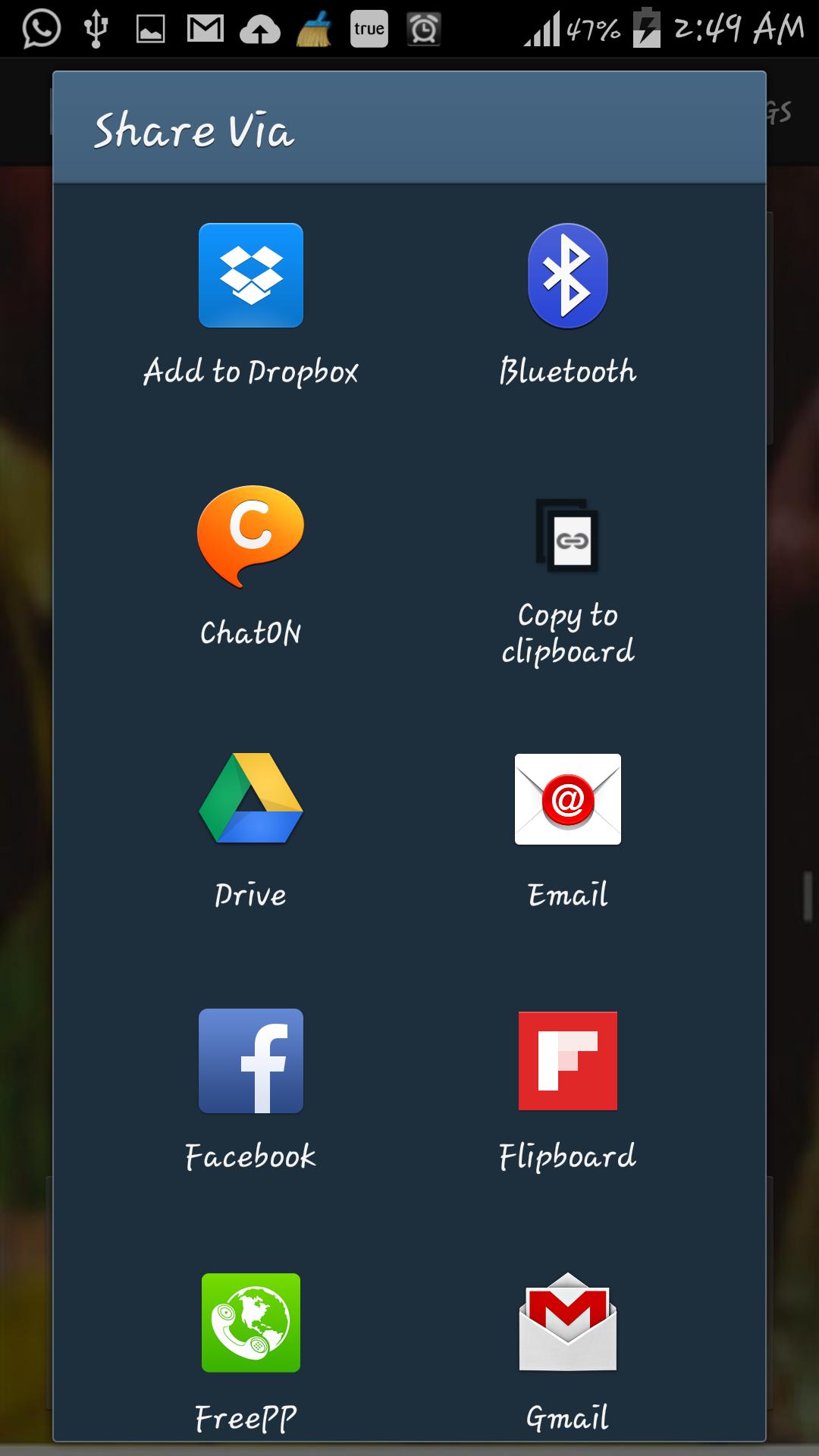Viewport: 819px width, 1456px height.
Task: Select Bluetooth as the share option
Action: coord(568,276)
